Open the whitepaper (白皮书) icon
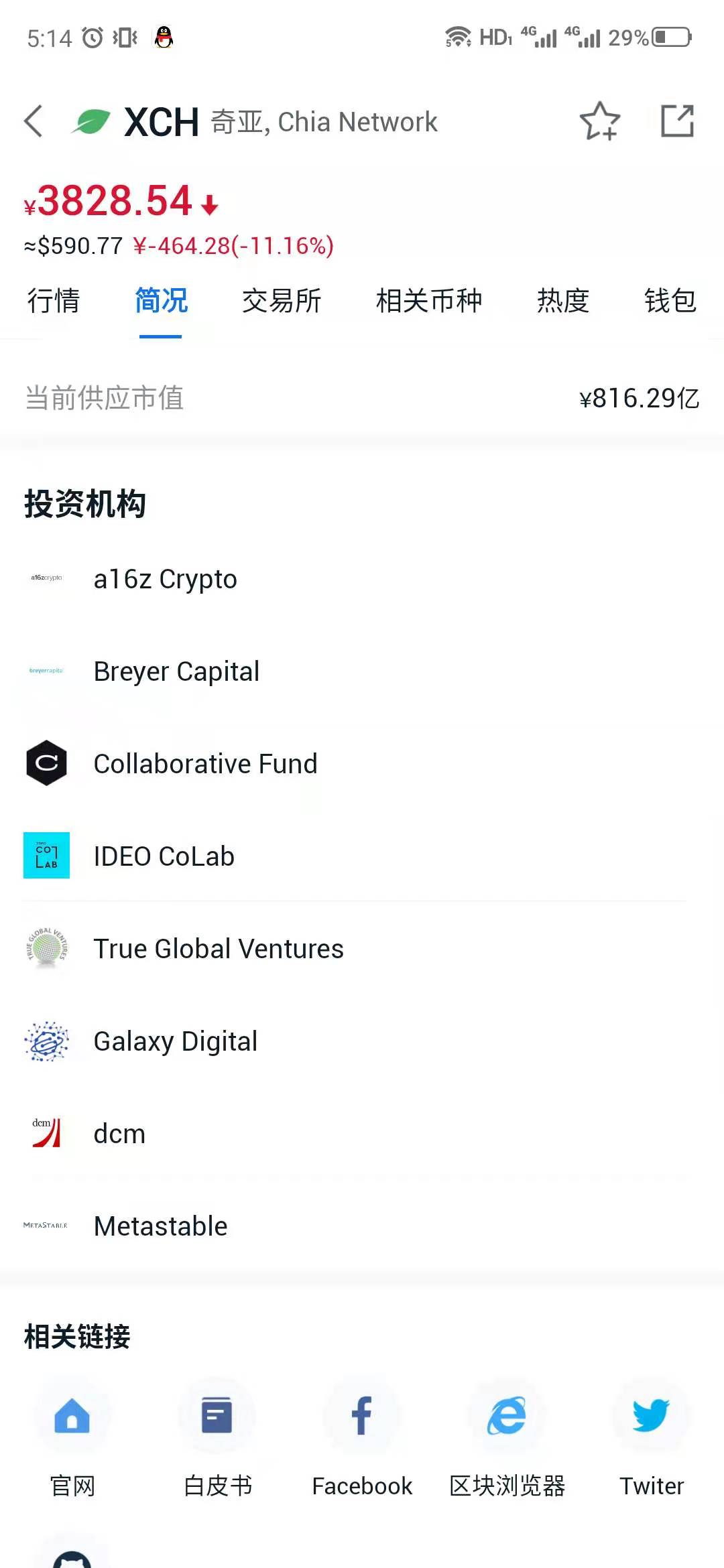The width and height of the screenshot is (724, 1568). point(217,1418)
